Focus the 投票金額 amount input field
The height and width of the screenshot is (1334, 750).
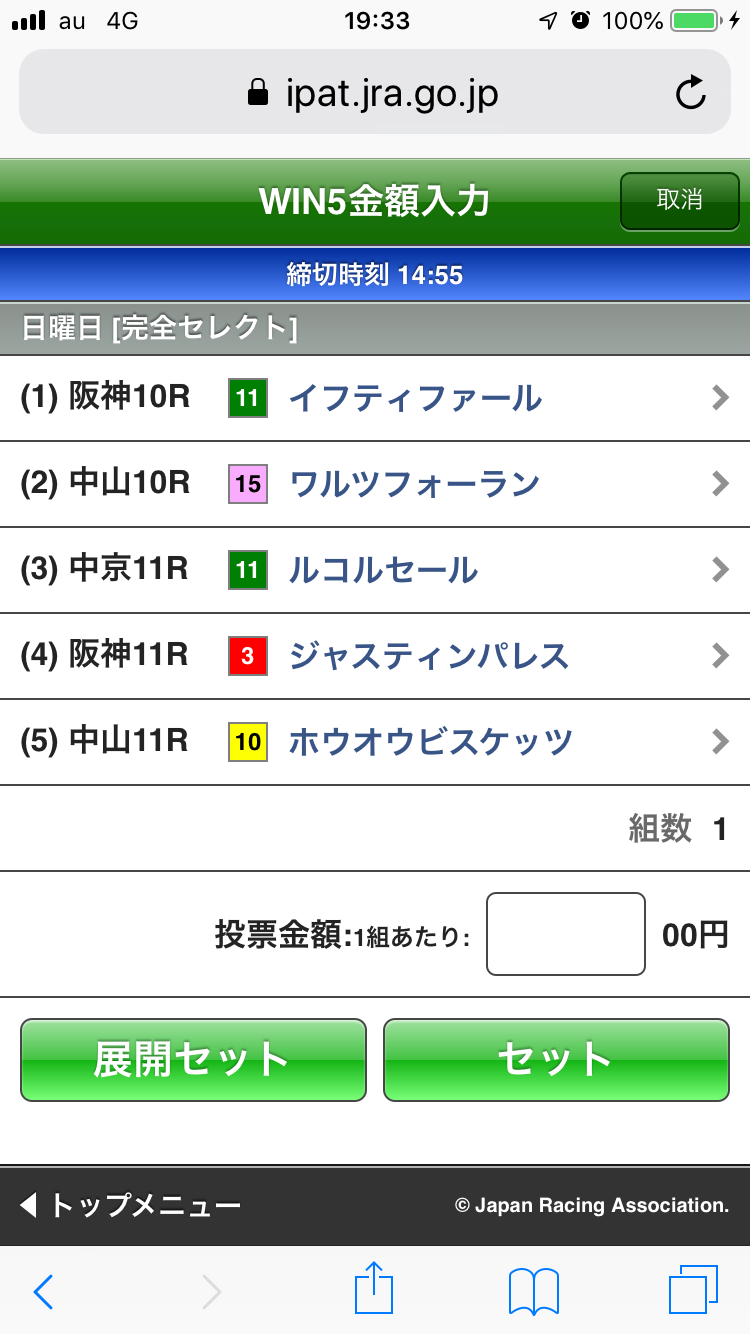coord(565,934)
